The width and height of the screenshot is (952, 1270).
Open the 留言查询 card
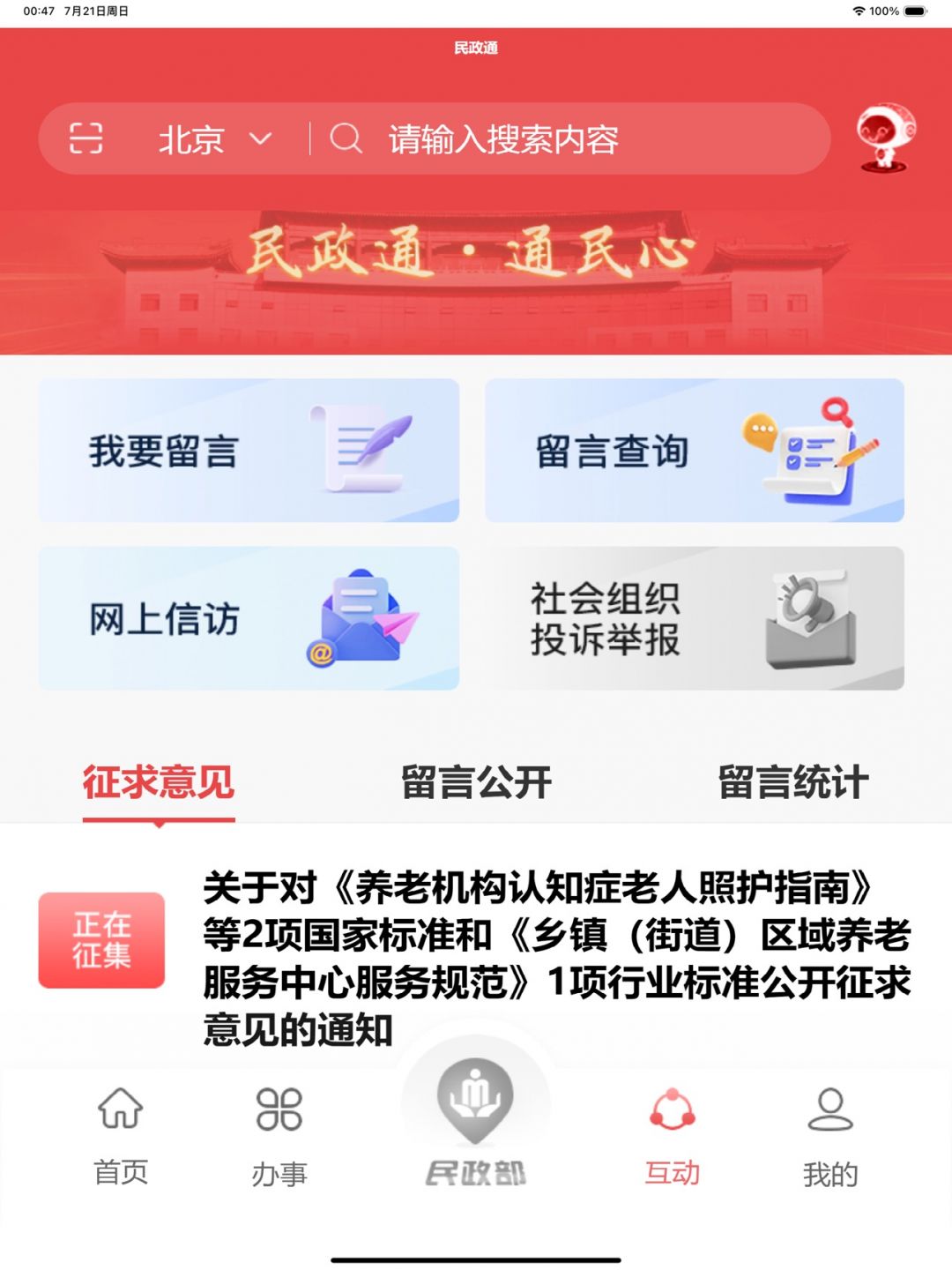695,451
